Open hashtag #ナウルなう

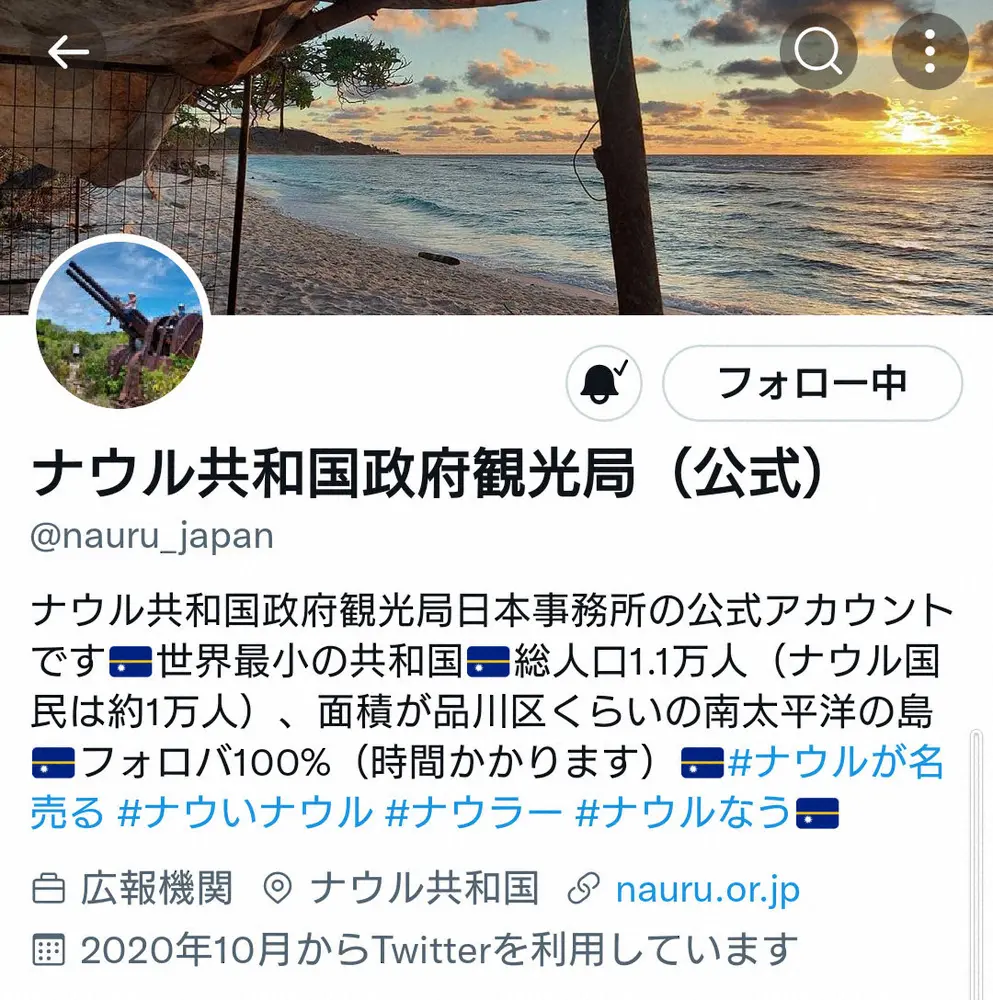click(x=683, y=813)
